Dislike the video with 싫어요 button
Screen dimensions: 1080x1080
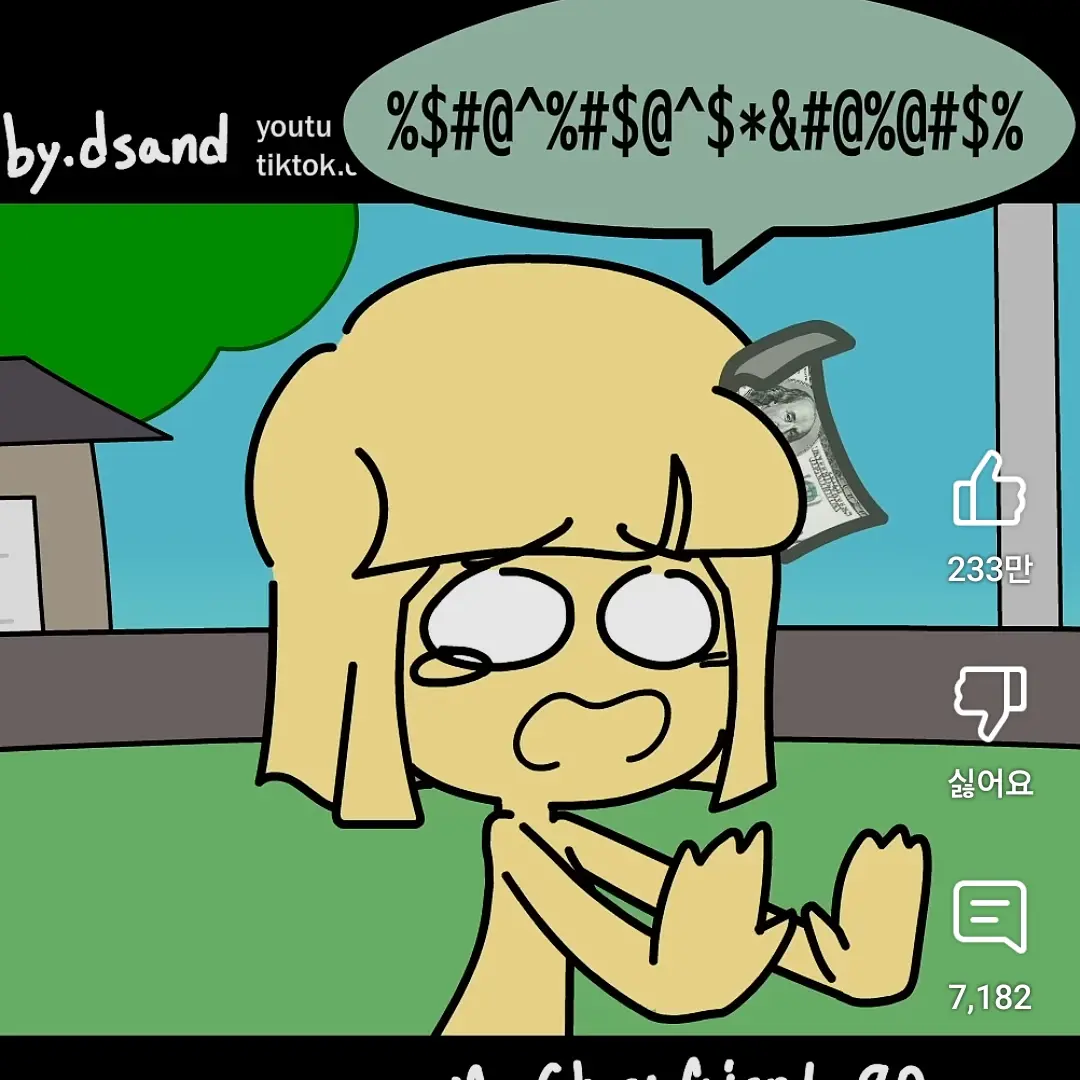tap(989, 702)
